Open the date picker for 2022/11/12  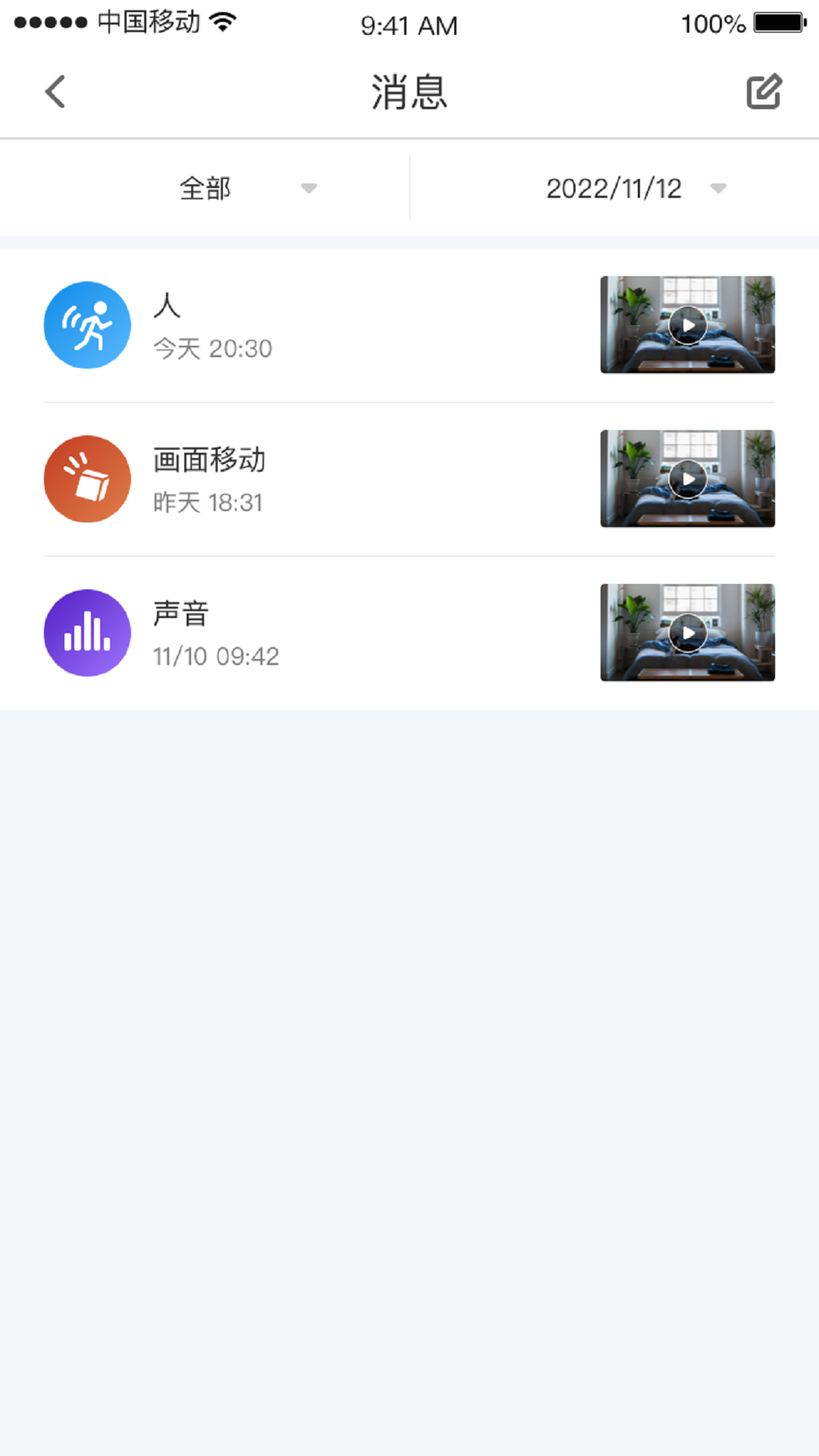click(614, 188)
